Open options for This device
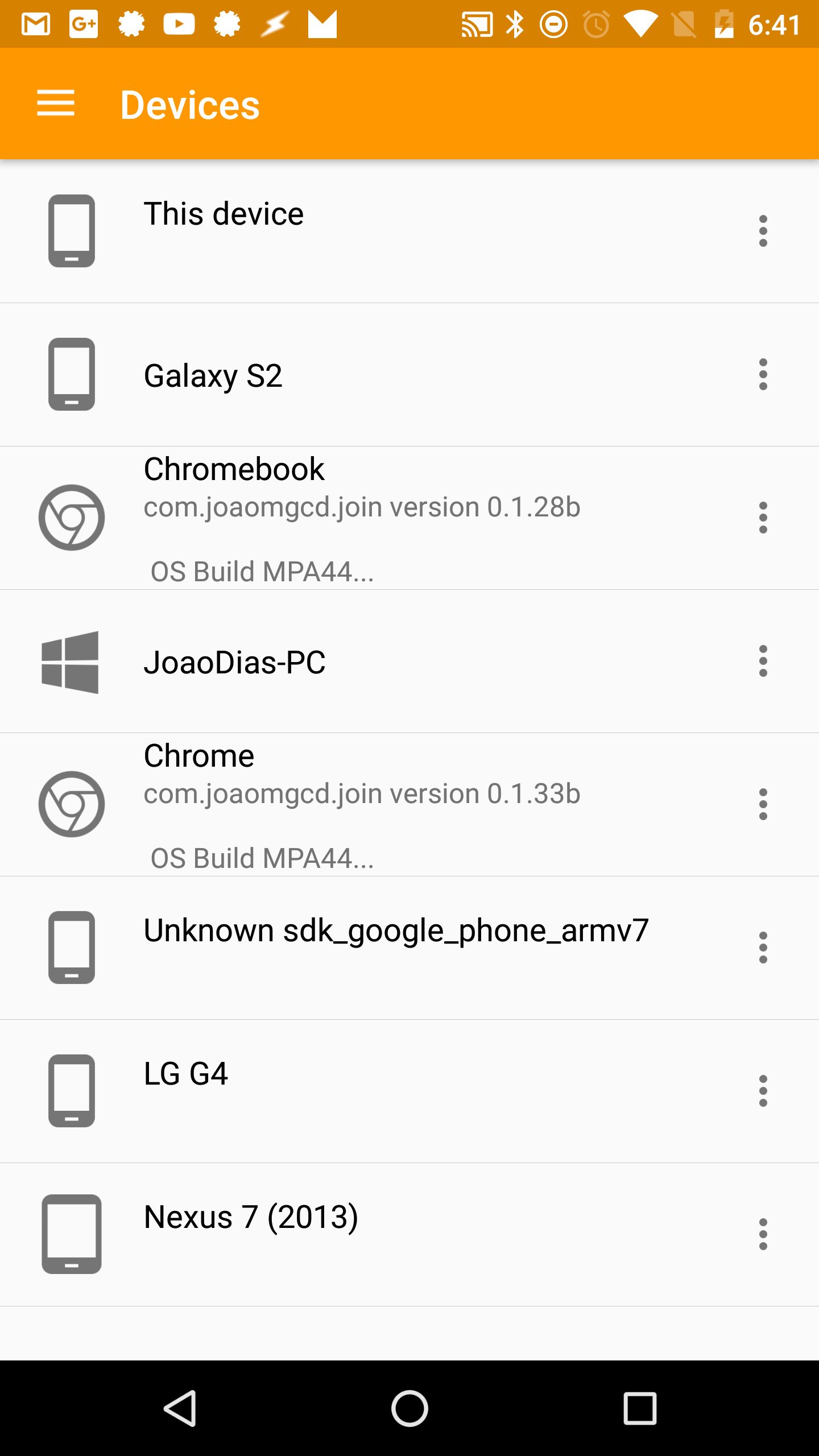819x1456 pixels. [x=763, y=231]
